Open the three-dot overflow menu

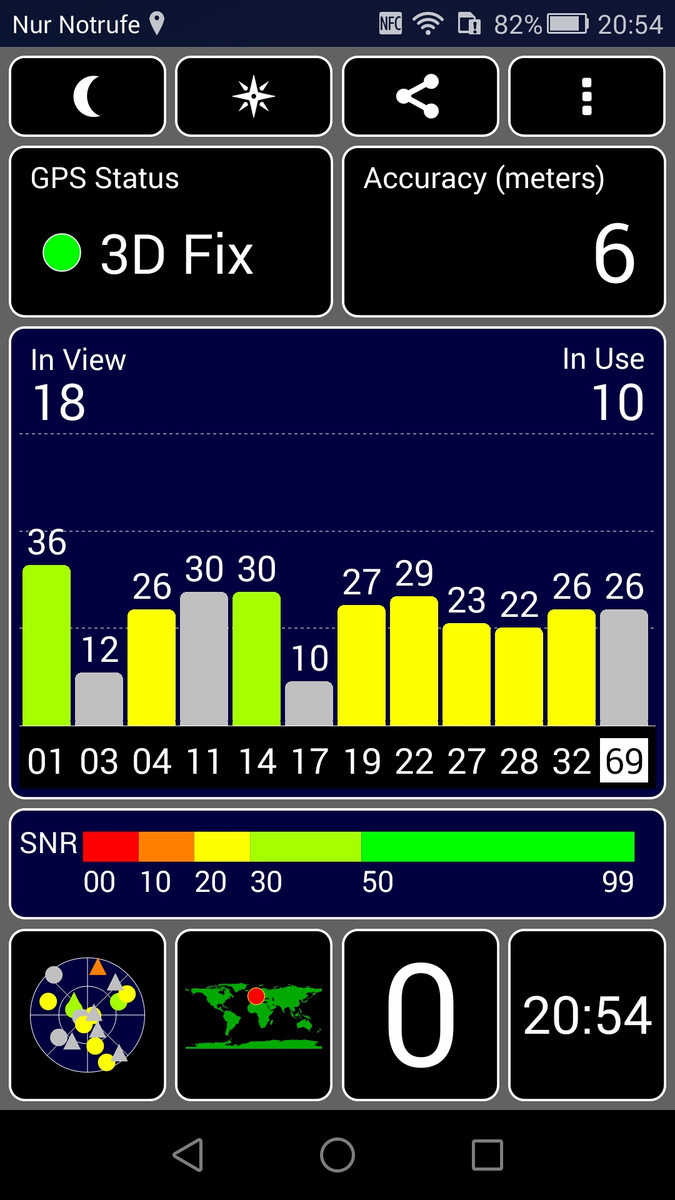[x=587, y=96]
